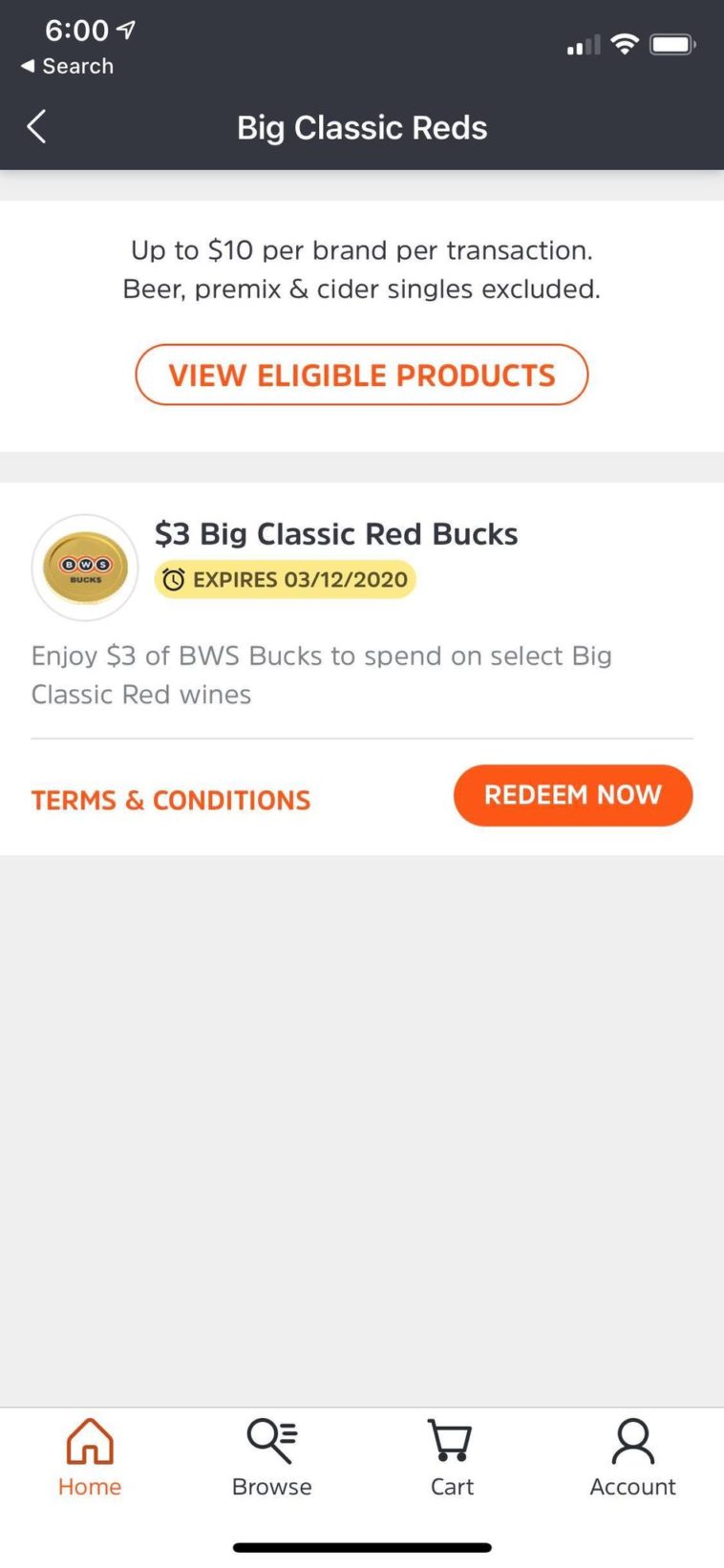Go back from Big Classic Reds
This screenshot has width=724, height=1568.
point(36,127)
